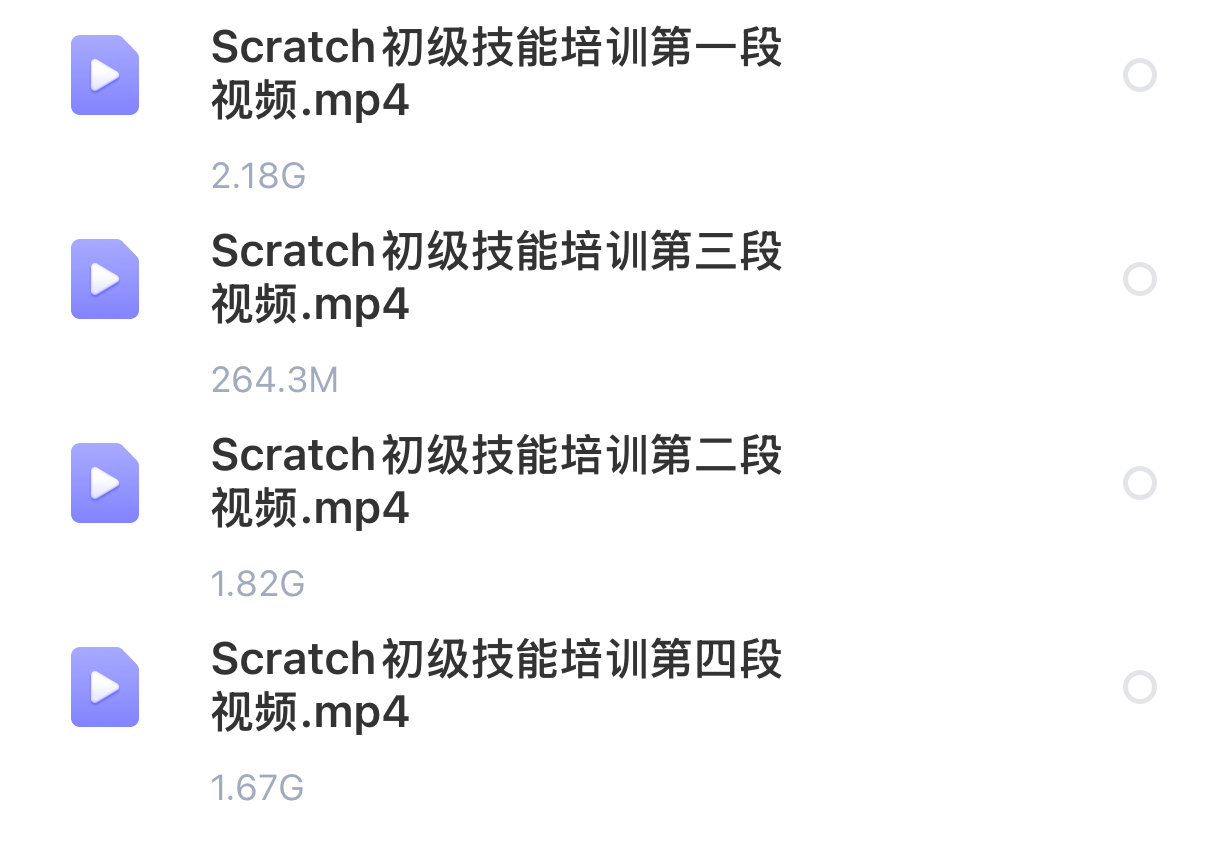Open Scratch初级技能培训第一段视频.mp4
1206x855 pixels.
(x=496, y=75)
